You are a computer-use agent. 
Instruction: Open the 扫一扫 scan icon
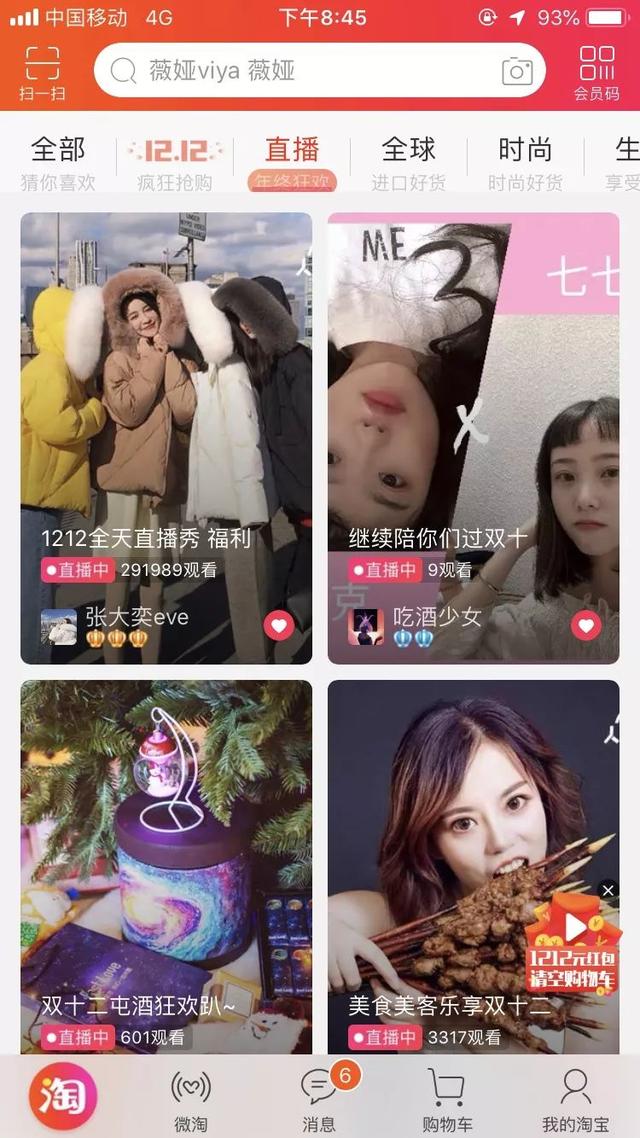[x=42, y=72]
